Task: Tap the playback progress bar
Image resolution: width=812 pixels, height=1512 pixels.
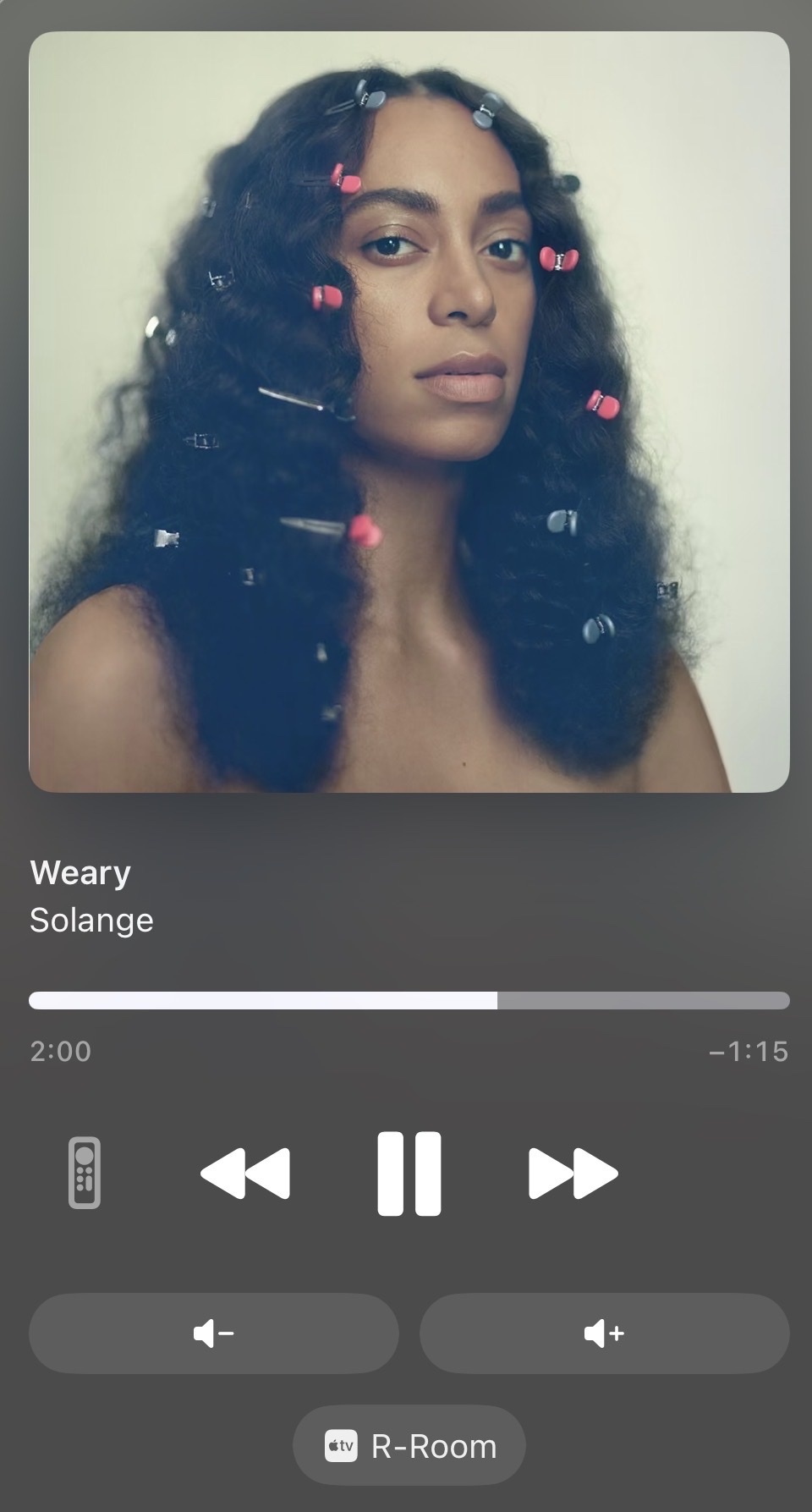Action: (409, 1000)
